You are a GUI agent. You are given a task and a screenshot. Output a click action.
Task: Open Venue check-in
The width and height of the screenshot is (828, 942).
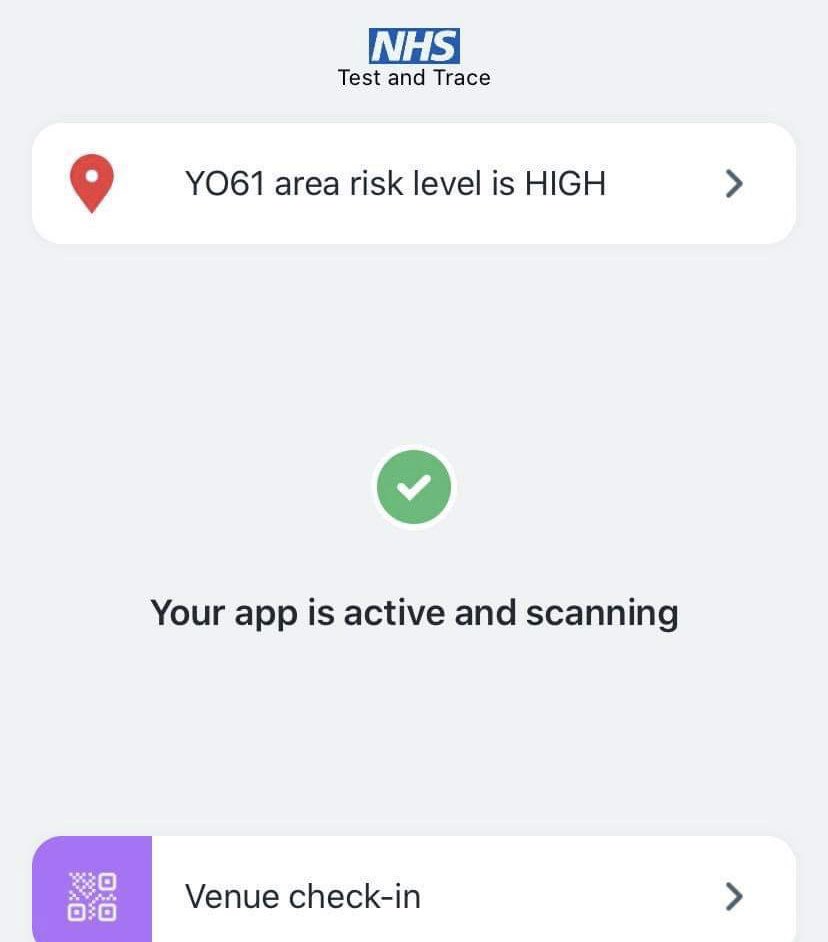pyautogui.click(x=413, y=894)
